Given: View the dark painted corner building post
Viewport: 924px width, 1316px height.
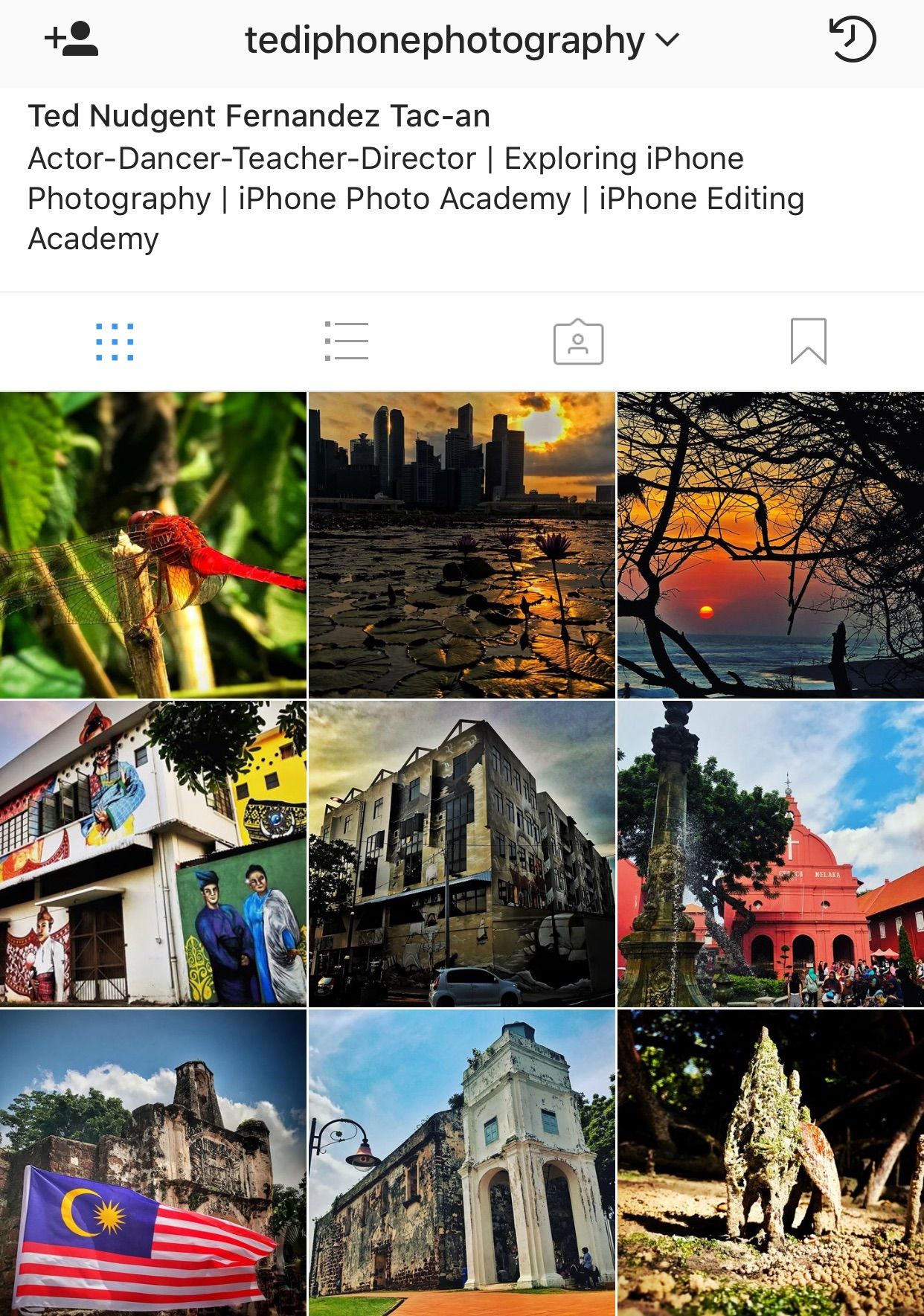Looking at the screenshot, I should click(x=461, y=853).
